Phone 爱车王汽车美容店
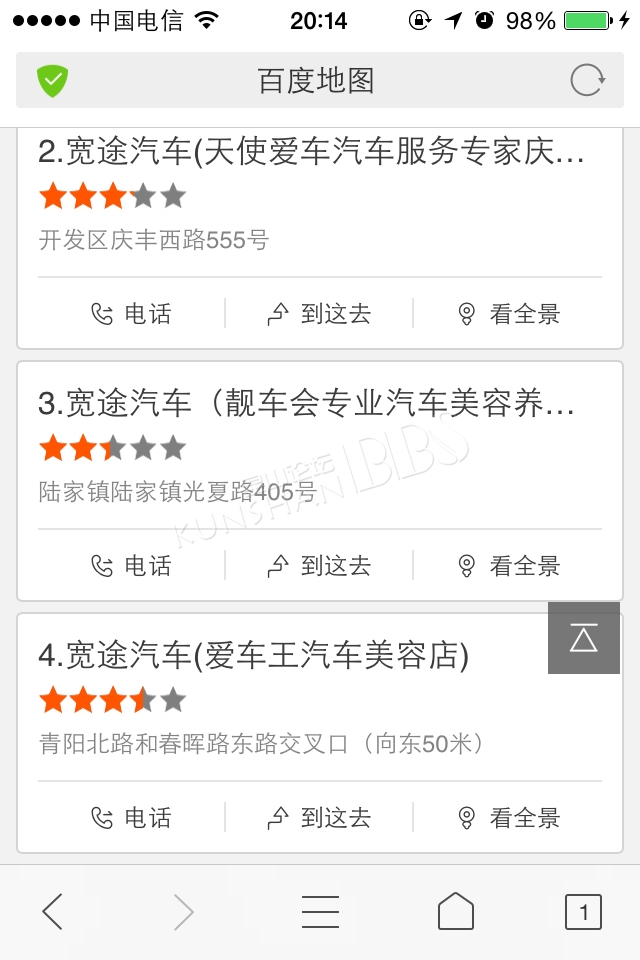This screenshot has width=640, height=960. pos(131,818)
